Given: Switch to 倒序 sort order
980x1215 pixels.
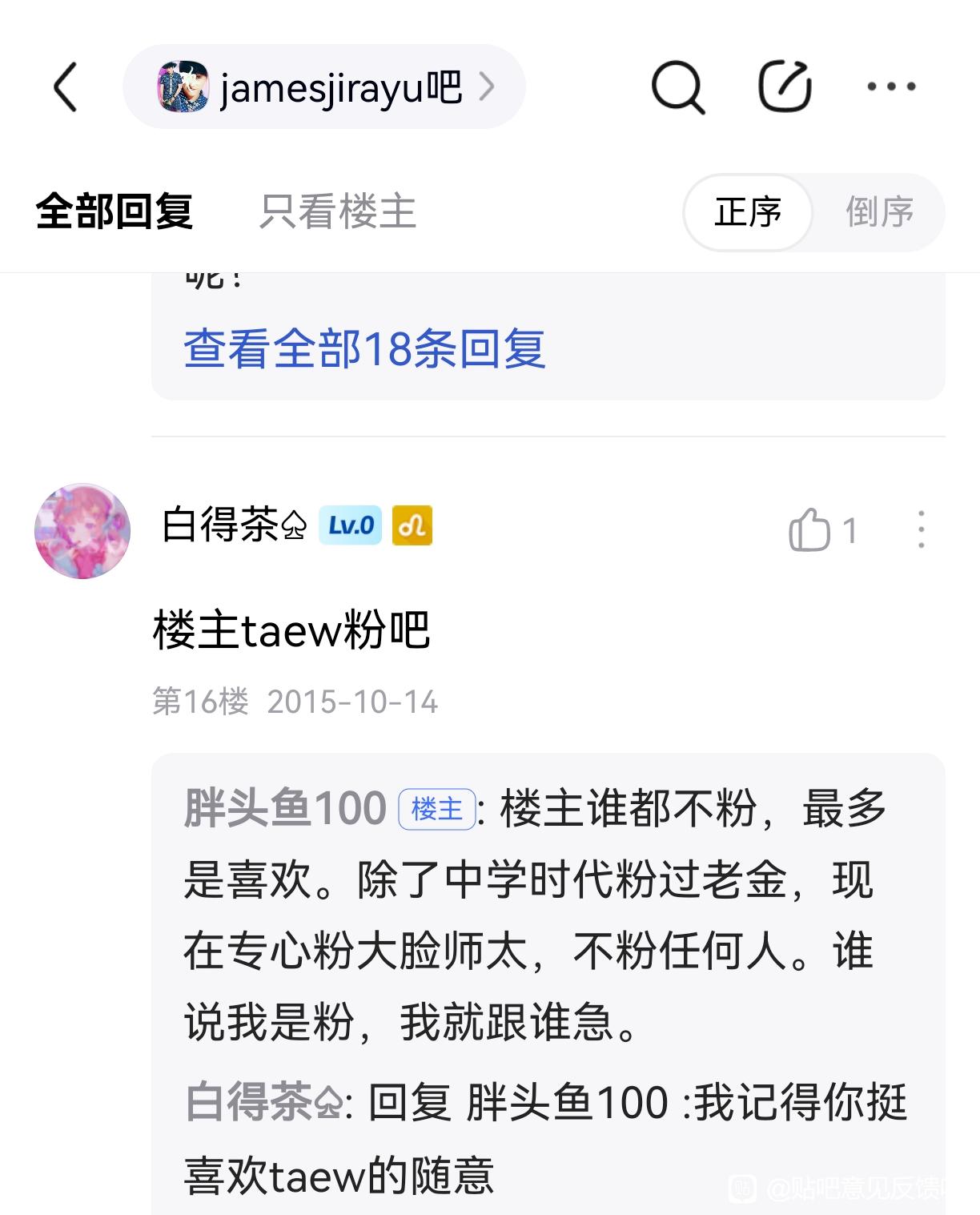Looking at the screenshot, I should click(x=879, y=212).
